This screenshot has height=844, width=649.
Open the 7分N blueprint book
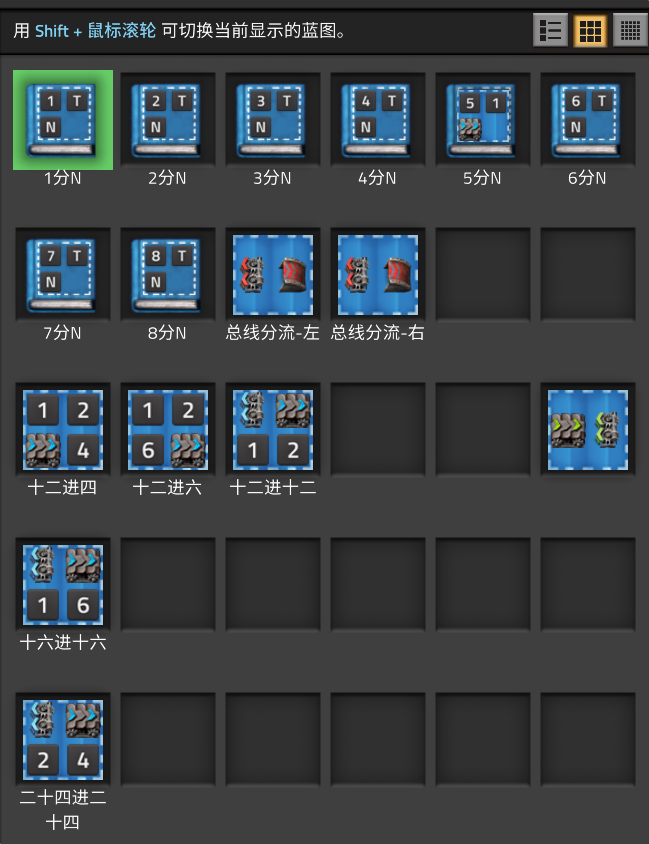[63, 275]
